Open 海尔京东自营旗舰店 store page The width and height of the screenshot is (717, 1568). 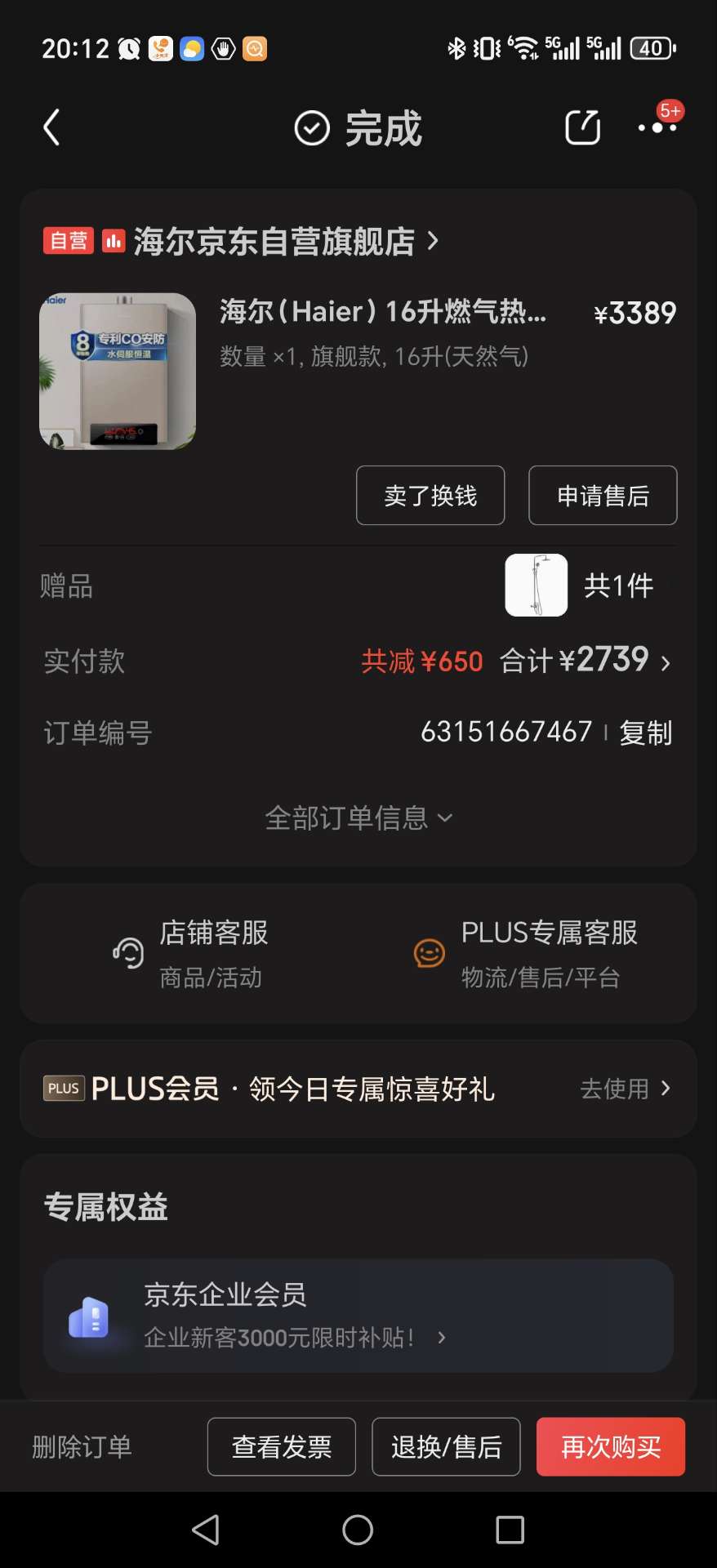[274, 242]
